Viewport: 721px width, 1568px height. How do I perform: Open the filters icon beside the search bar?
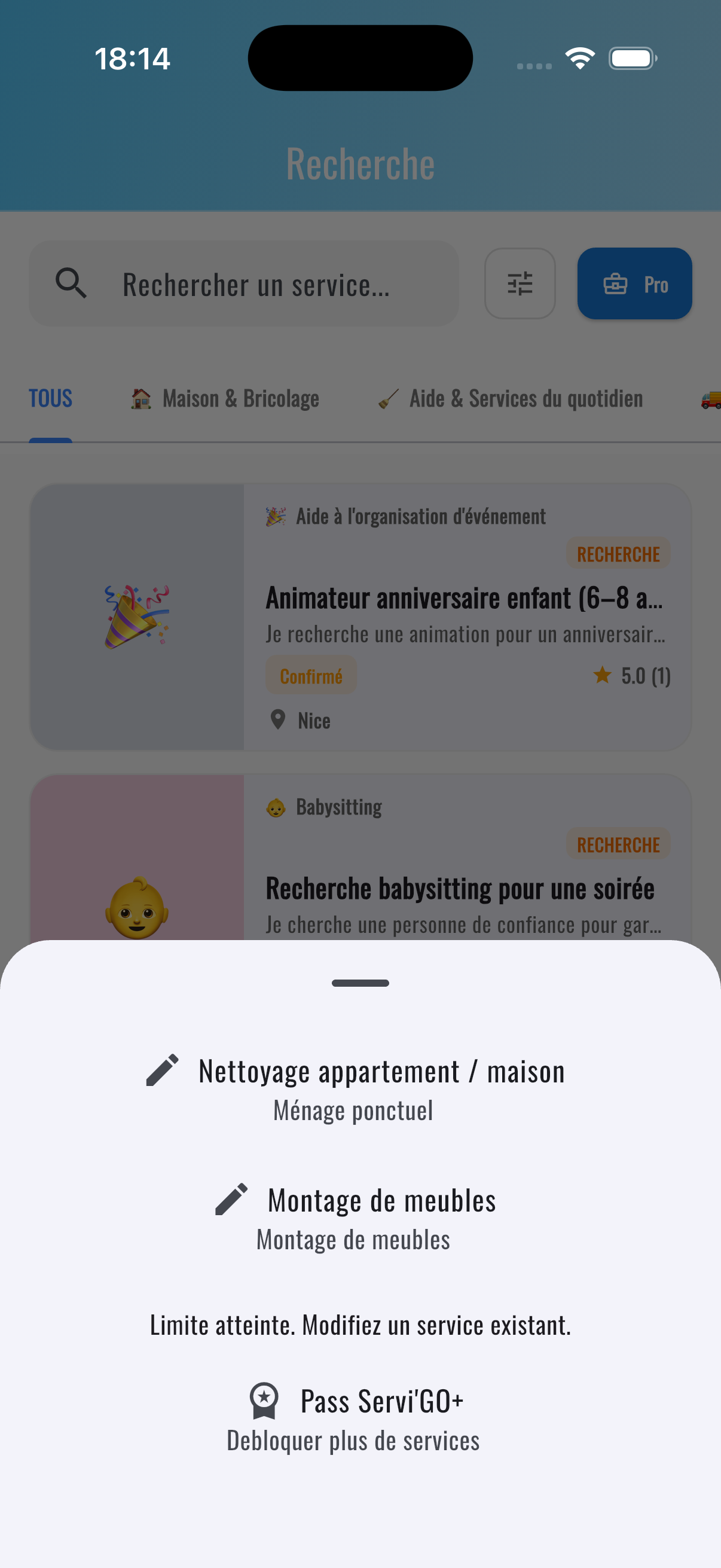pyautogui.click(x=520, y=283)
